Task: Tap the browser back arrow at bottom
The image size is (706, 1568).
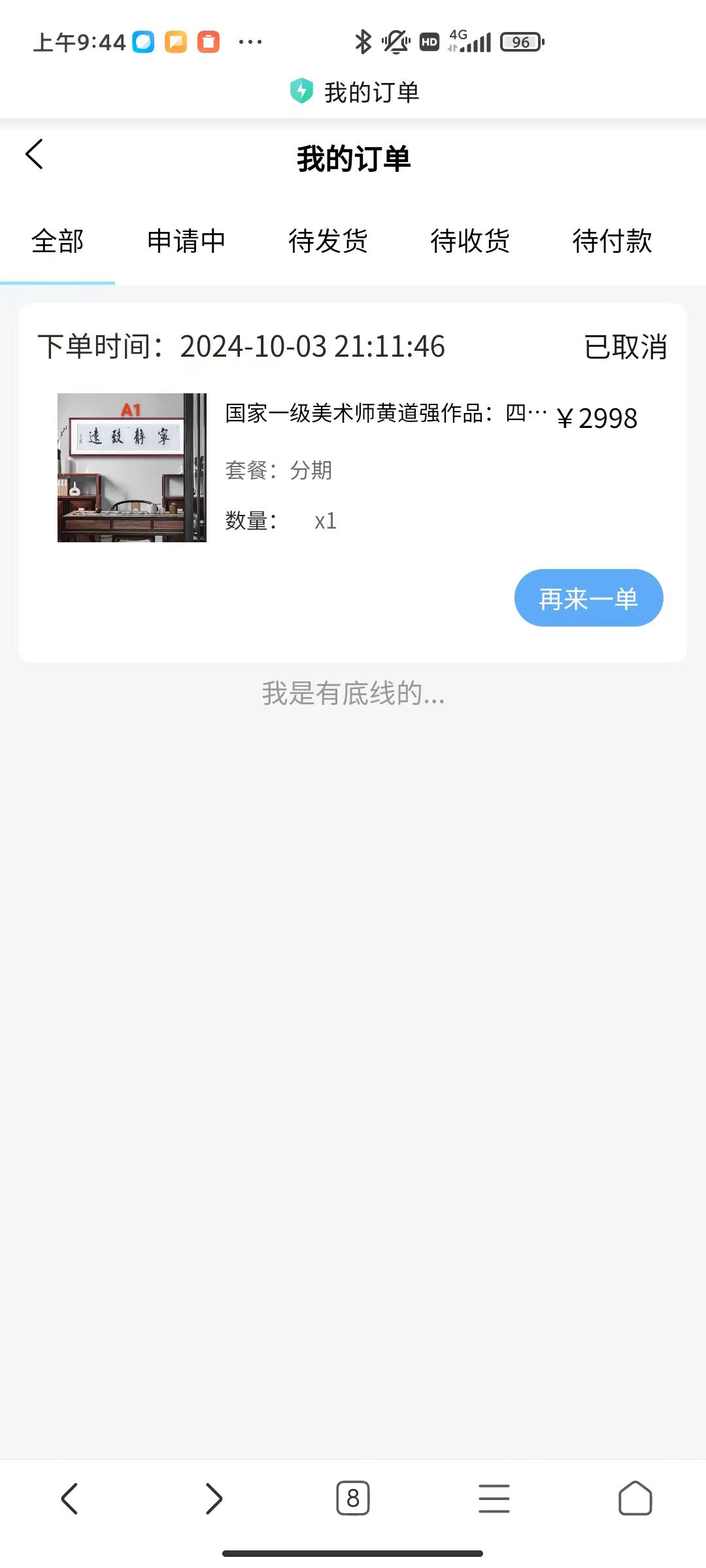Action: [x=70, y=1498]
